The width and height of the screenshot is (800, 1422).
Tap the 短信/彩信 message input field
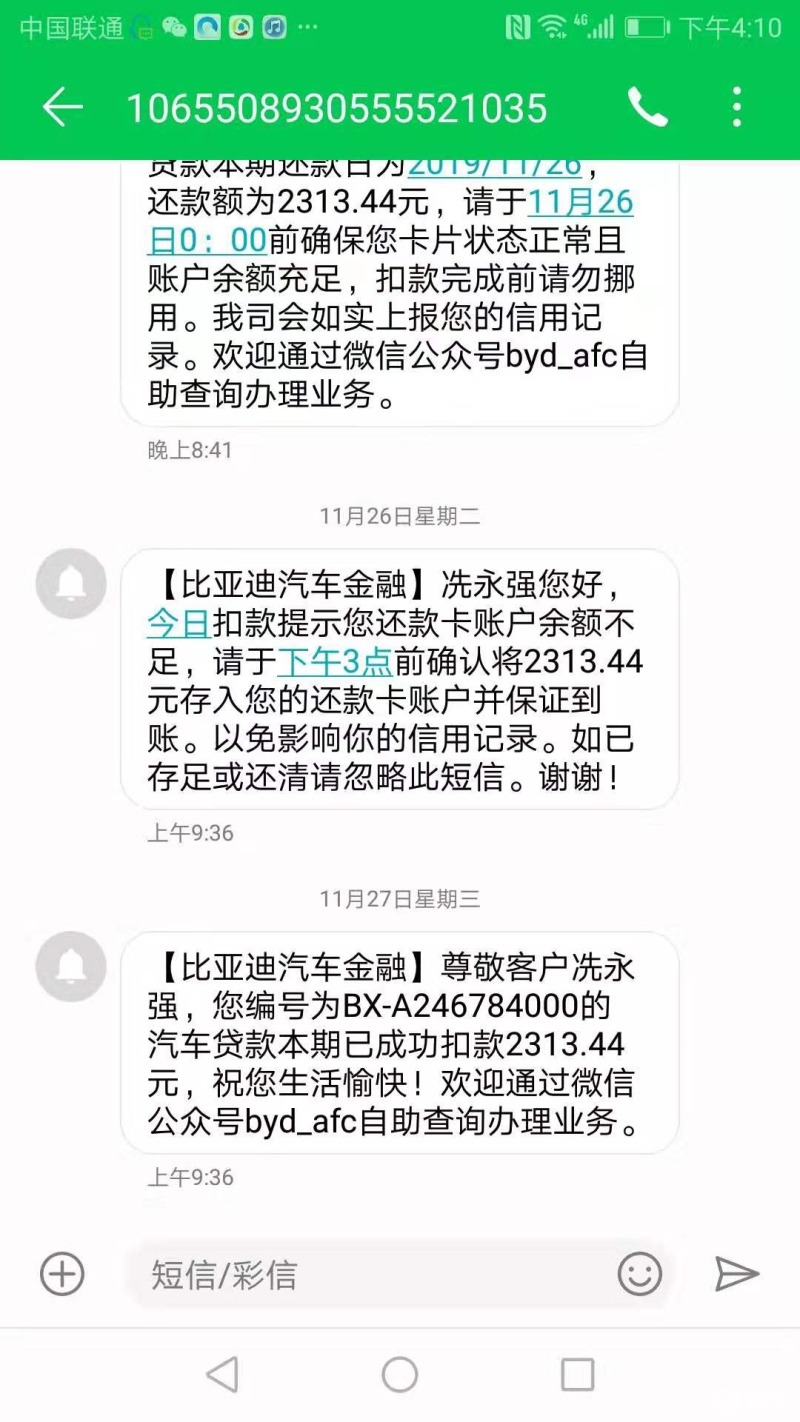coord(300,1274)
